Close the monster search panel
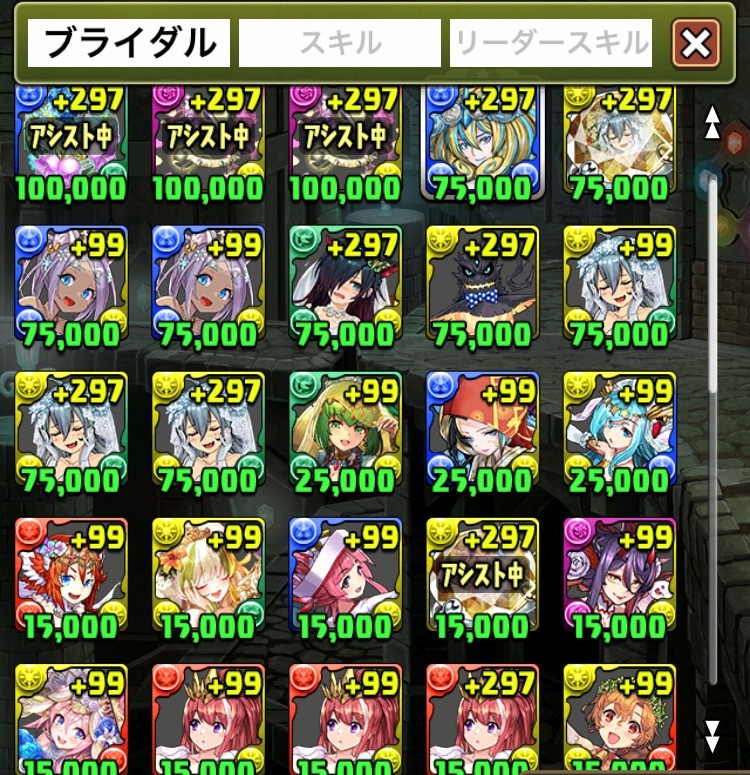This screenshot has width=750, height=775. (696, 44)
